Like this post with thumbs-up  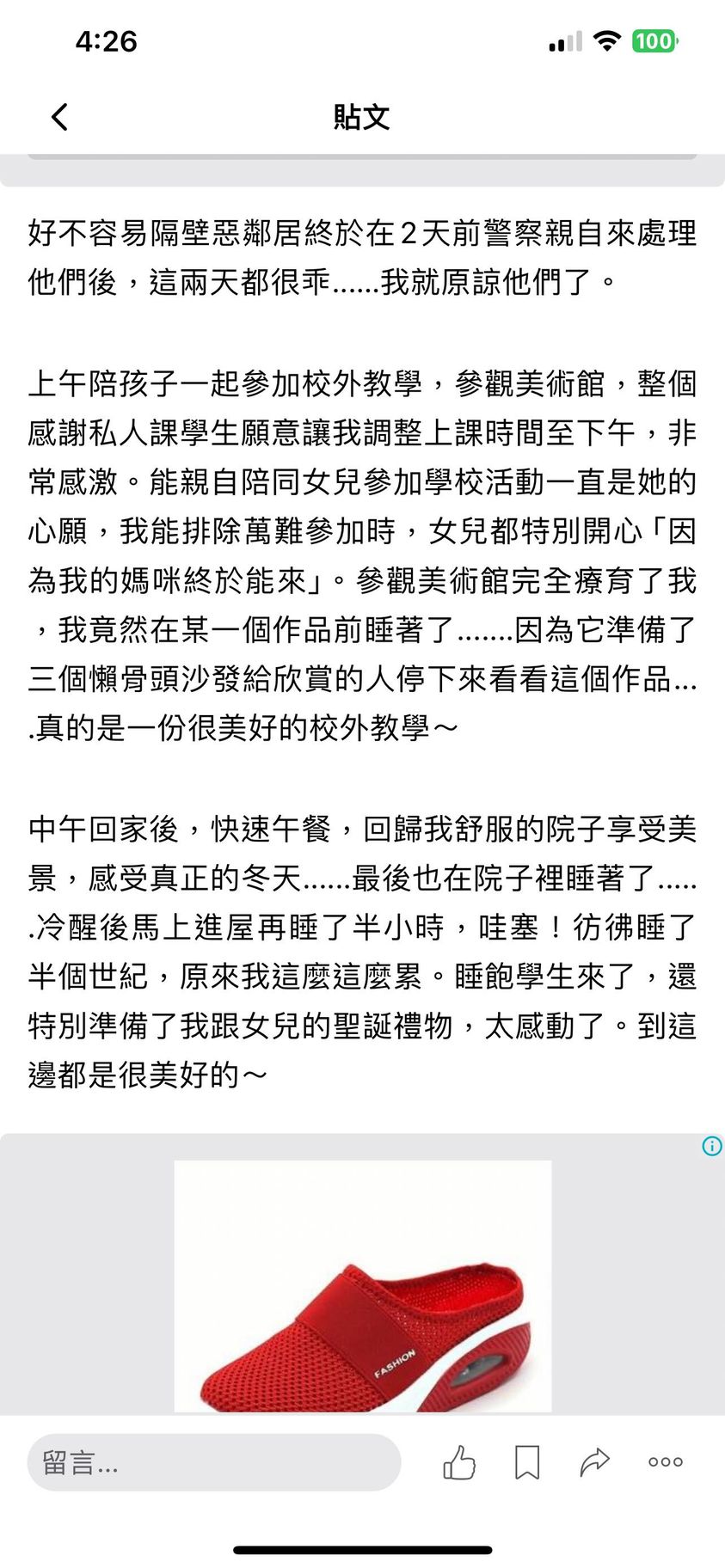coord(459,1461)
